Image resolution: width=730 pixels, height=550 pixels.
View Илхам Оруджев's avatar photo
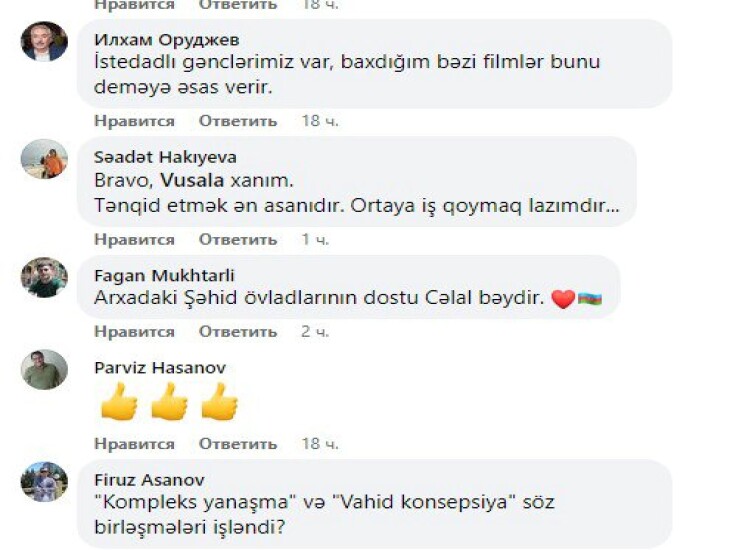click(x=44, y=42)
